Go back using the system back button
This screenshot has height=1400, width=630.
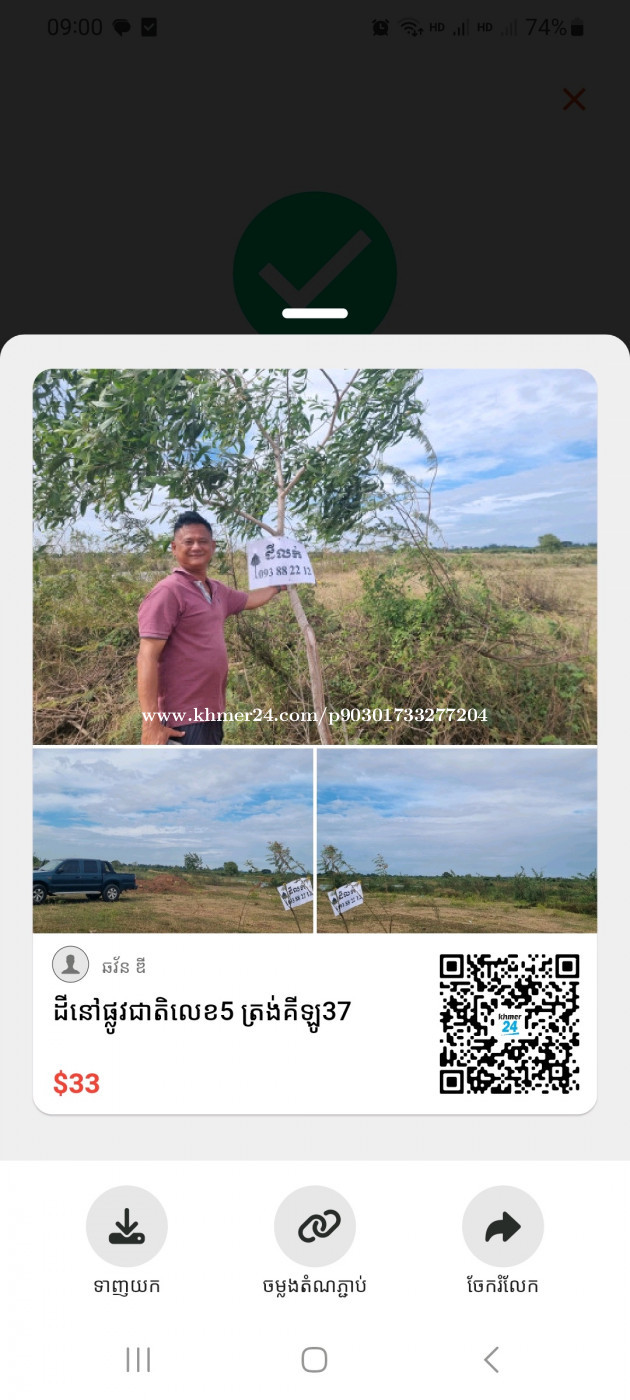click(491, 1359)
